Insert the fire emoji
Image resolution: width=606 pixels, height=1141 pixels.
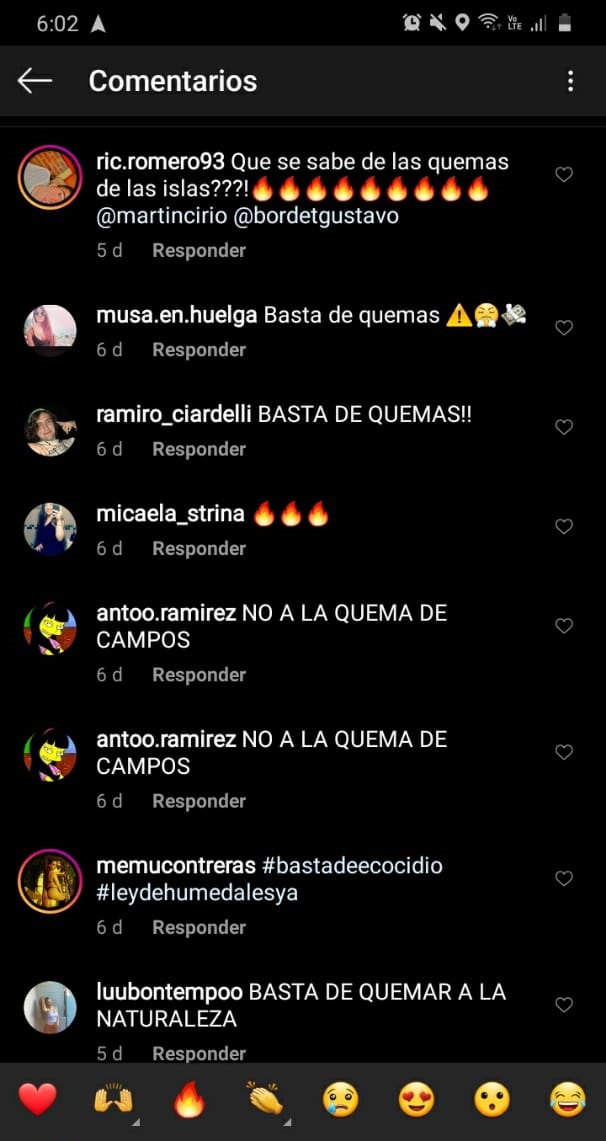(x=189, y=1101)
